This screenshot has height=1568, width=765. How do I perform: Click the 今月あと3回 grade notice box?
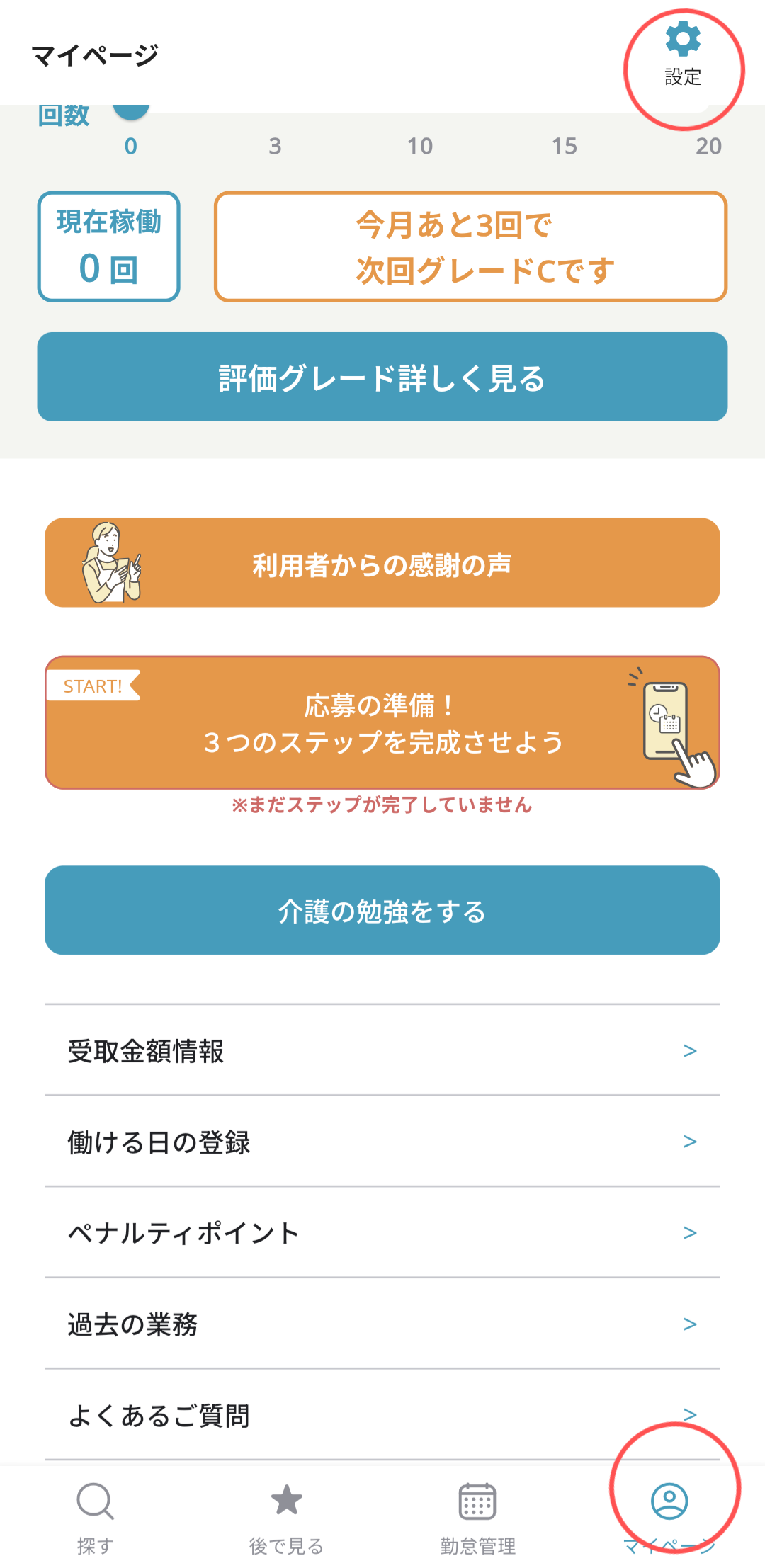(x=471, y=246)
